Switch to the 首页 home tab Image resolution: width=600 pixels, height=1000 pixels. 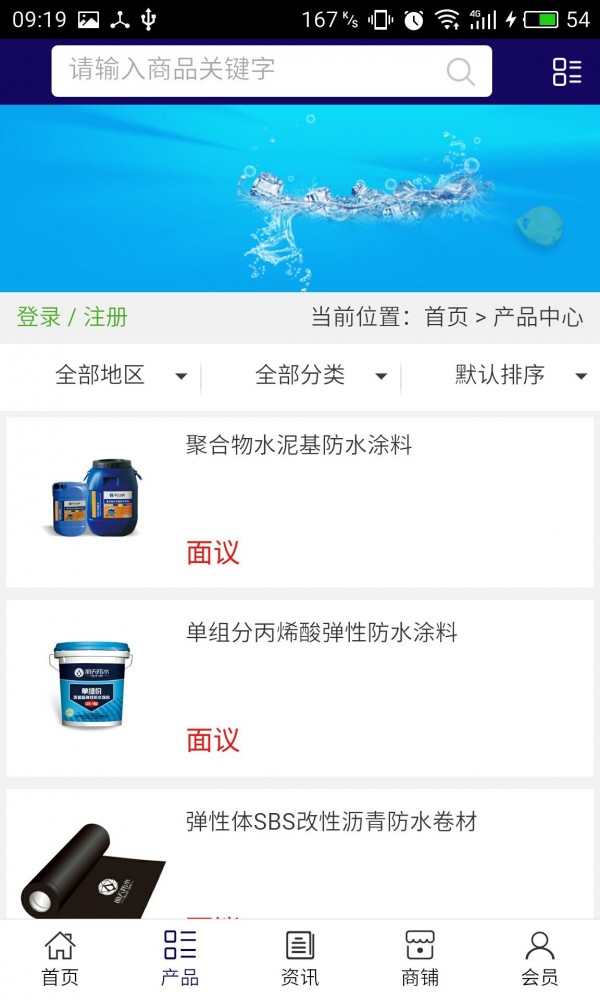click(x=60, y=958)
